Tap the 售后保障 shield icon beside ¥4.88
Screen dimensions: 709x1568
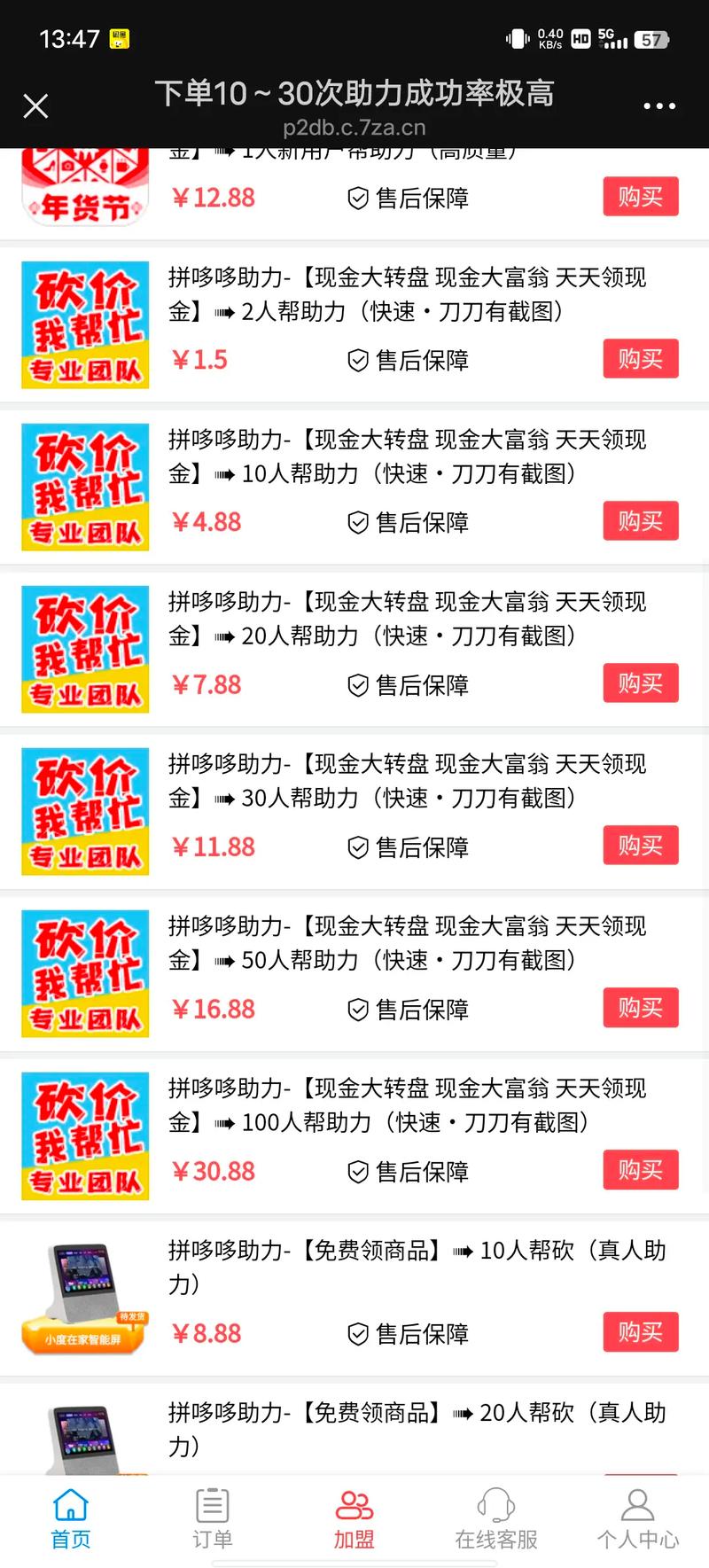click(358, 523)
